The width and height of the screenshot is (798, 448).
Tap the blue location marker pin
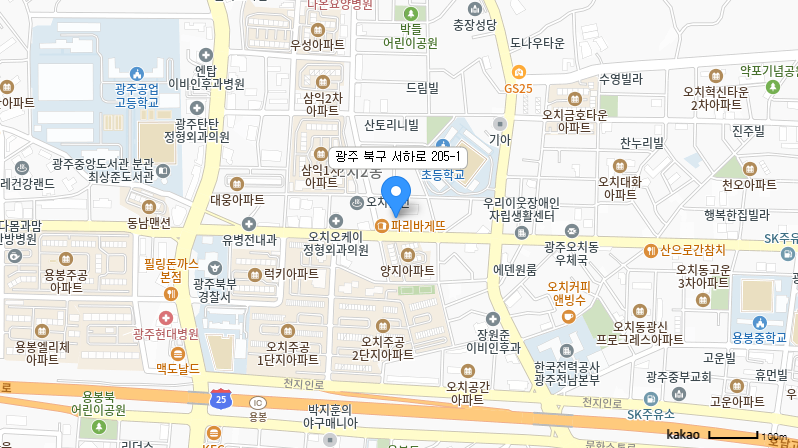[397, 193]
